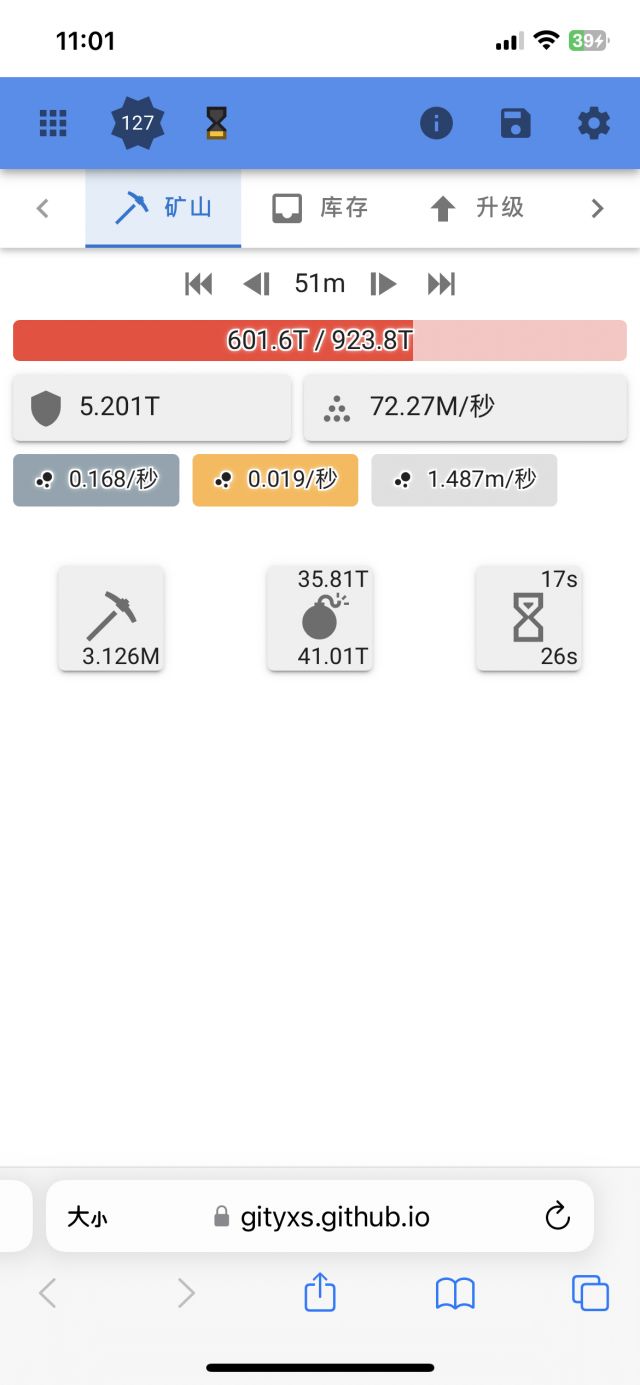Screen dimensions: 640x1385
Task: Switch to the 矿山 tab
Action: (163, 208)
